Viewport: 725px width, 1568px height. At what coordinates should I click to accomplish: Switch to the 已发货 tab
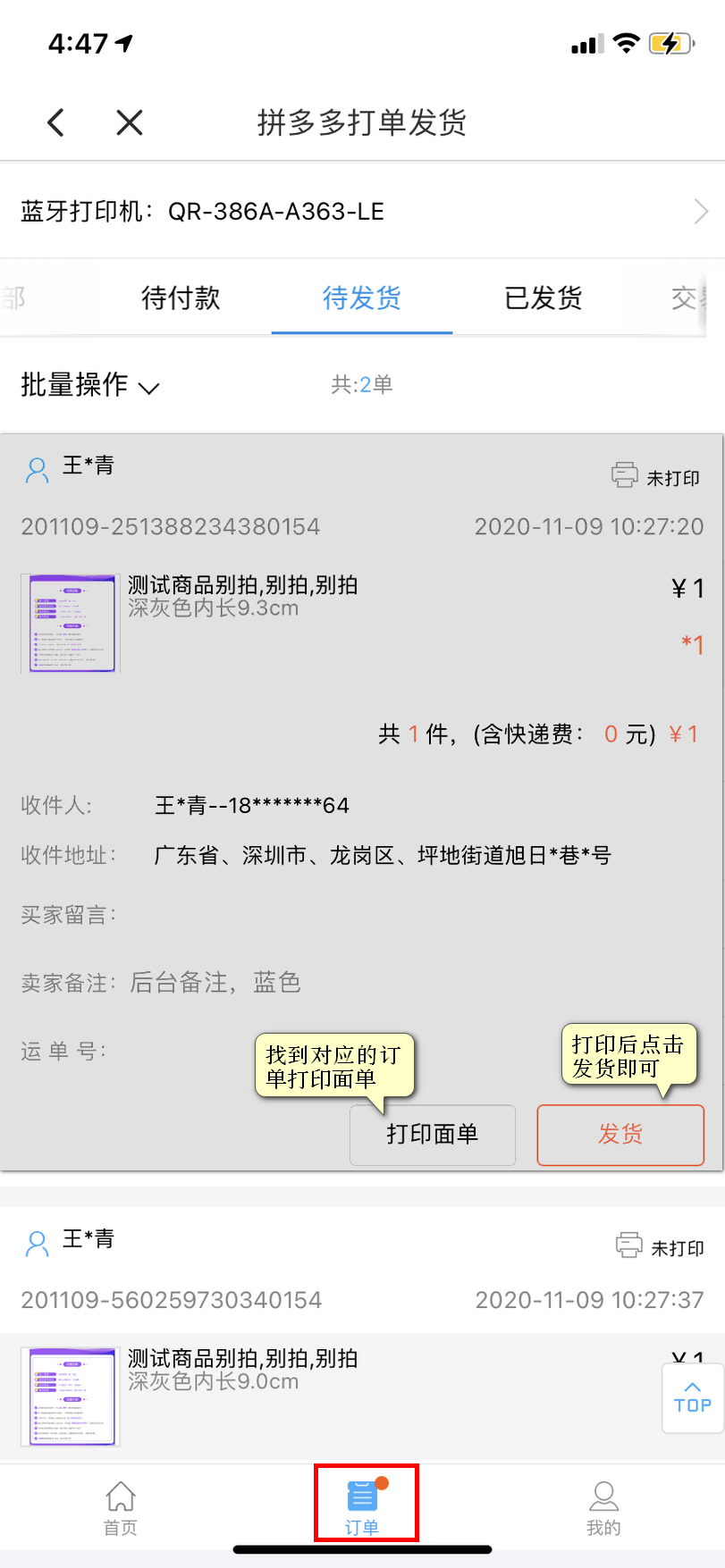(544, 298)
